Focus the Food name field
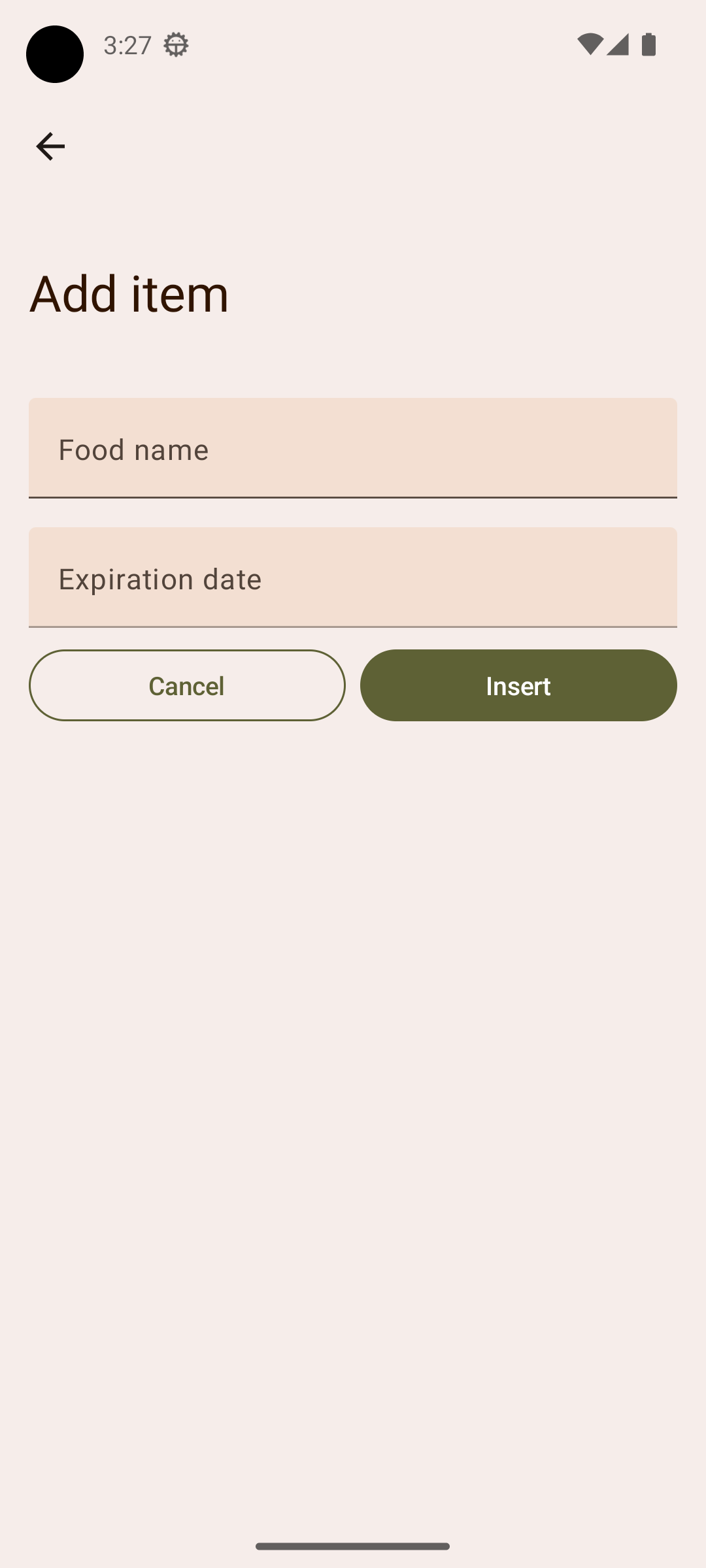706x1568 pixels. point(353,448)
